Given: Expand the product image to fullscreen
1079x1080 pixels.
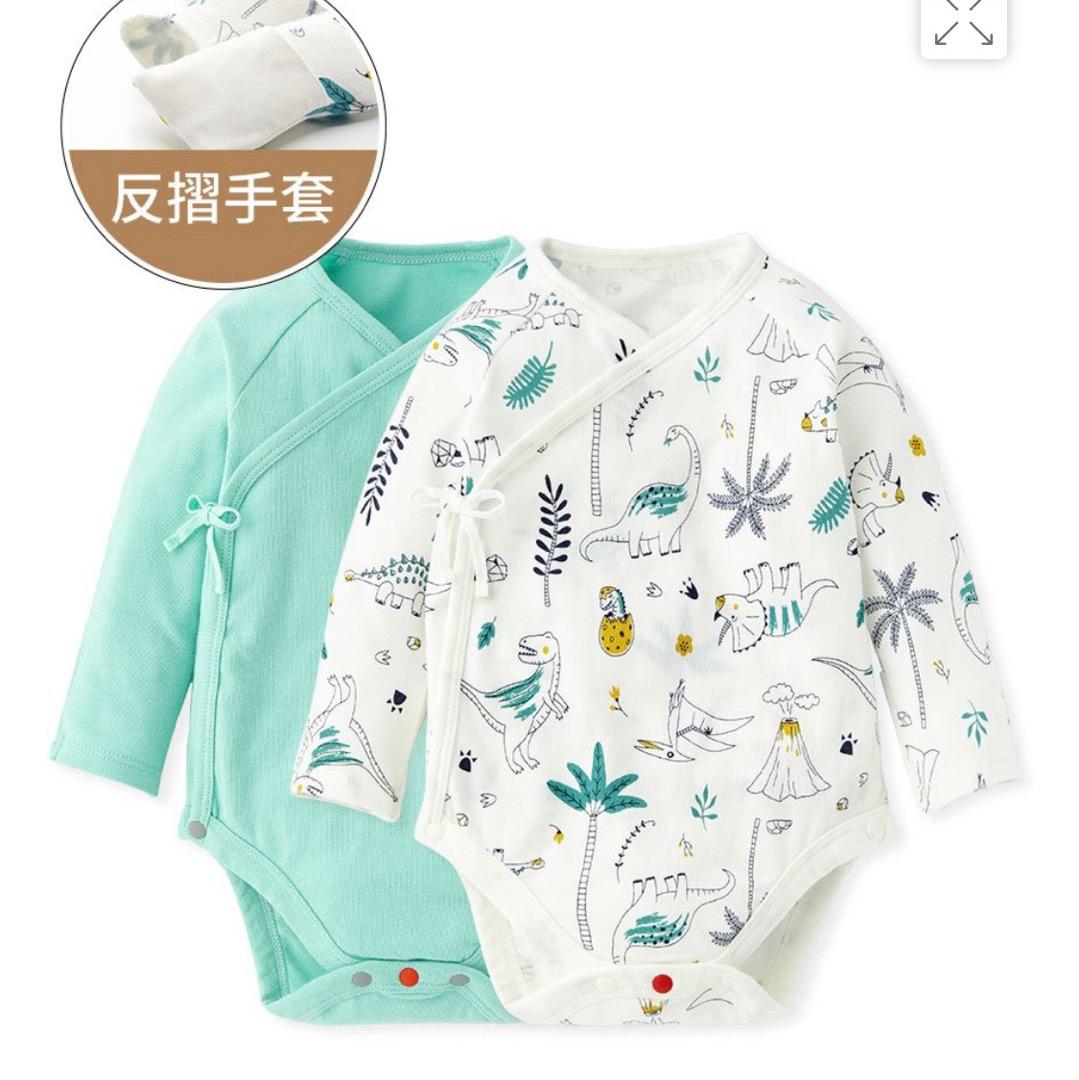Looking at the screenshot, I should [963, 22].
